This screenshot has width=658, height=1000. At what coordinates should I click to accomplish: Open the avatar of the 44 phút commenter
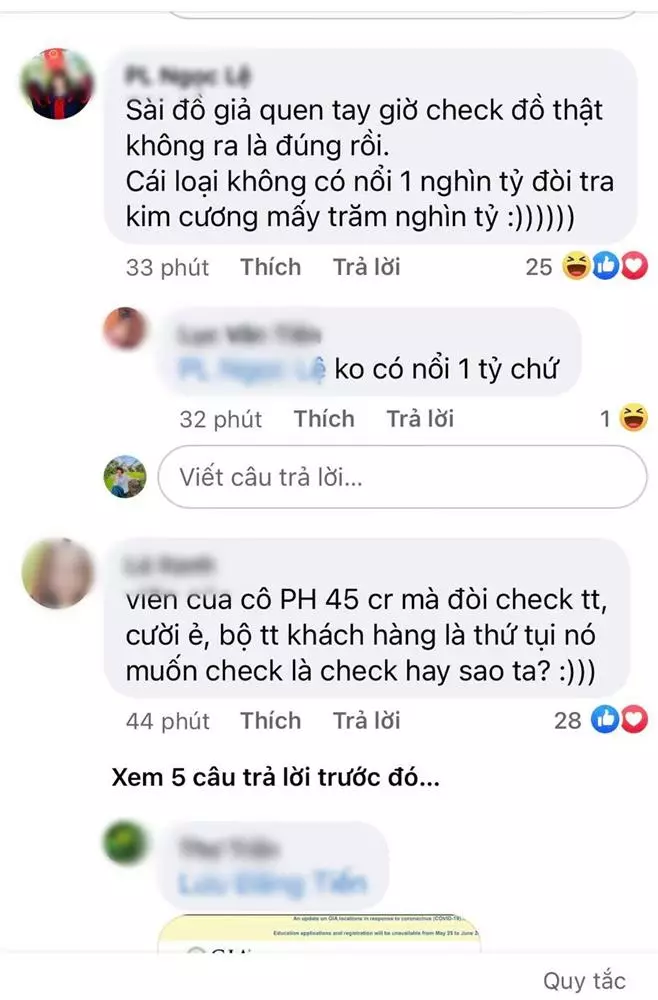click(57, 573)
